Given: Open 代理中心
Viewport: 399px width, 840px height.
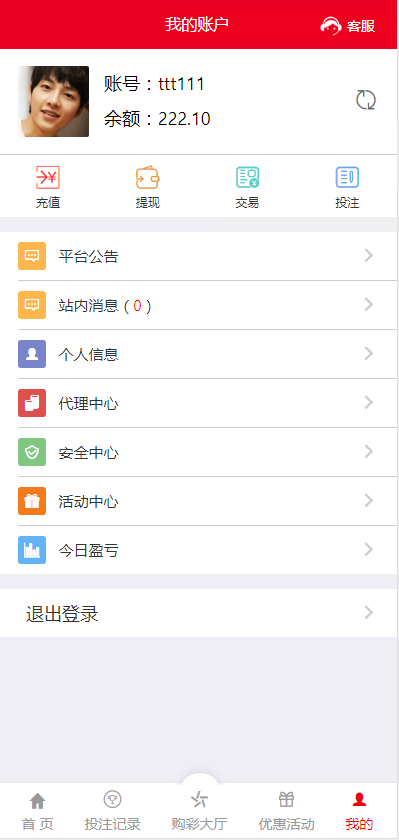Looking at the screenshot, I should coord(199,403).
